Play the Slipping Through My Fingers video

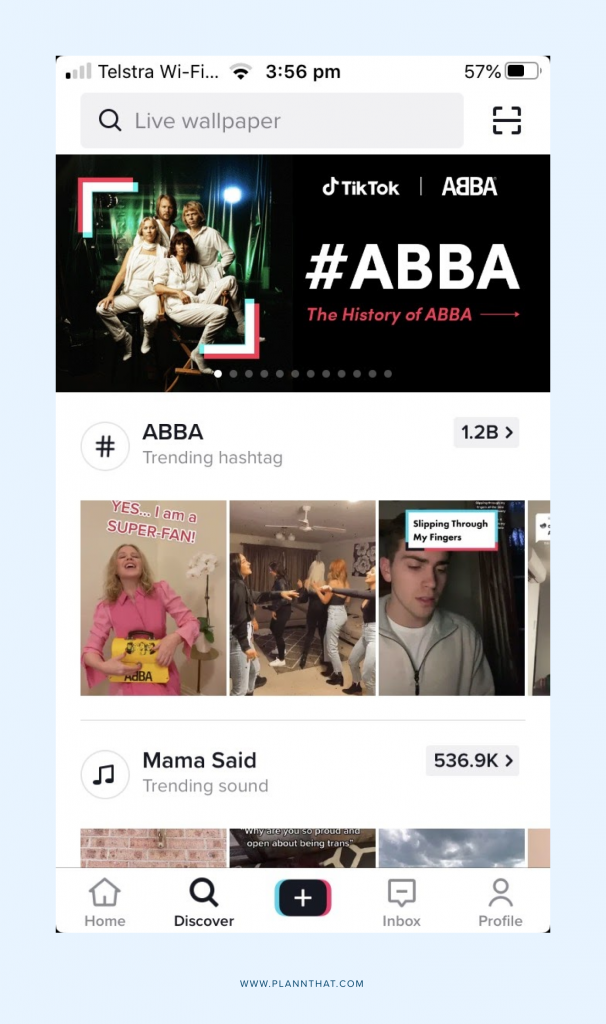451,597
